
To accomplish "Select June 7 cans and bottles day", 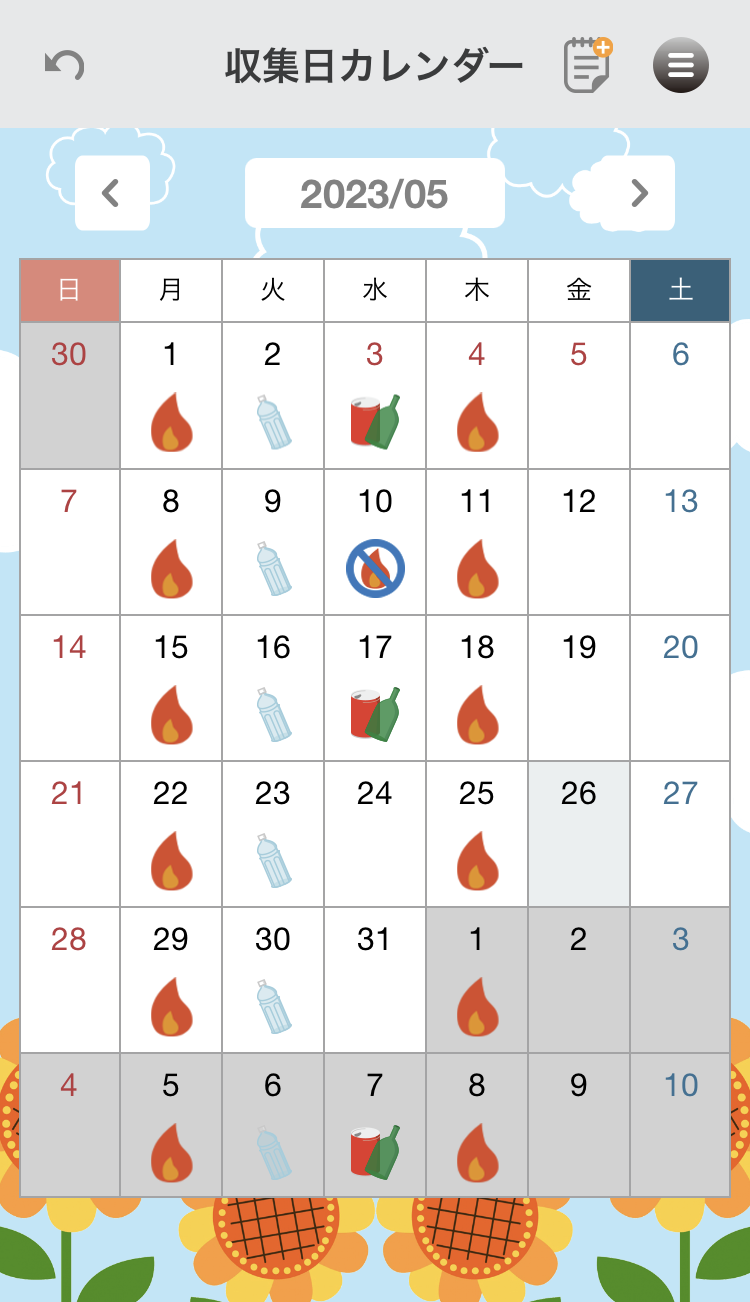I will 375,1126.
